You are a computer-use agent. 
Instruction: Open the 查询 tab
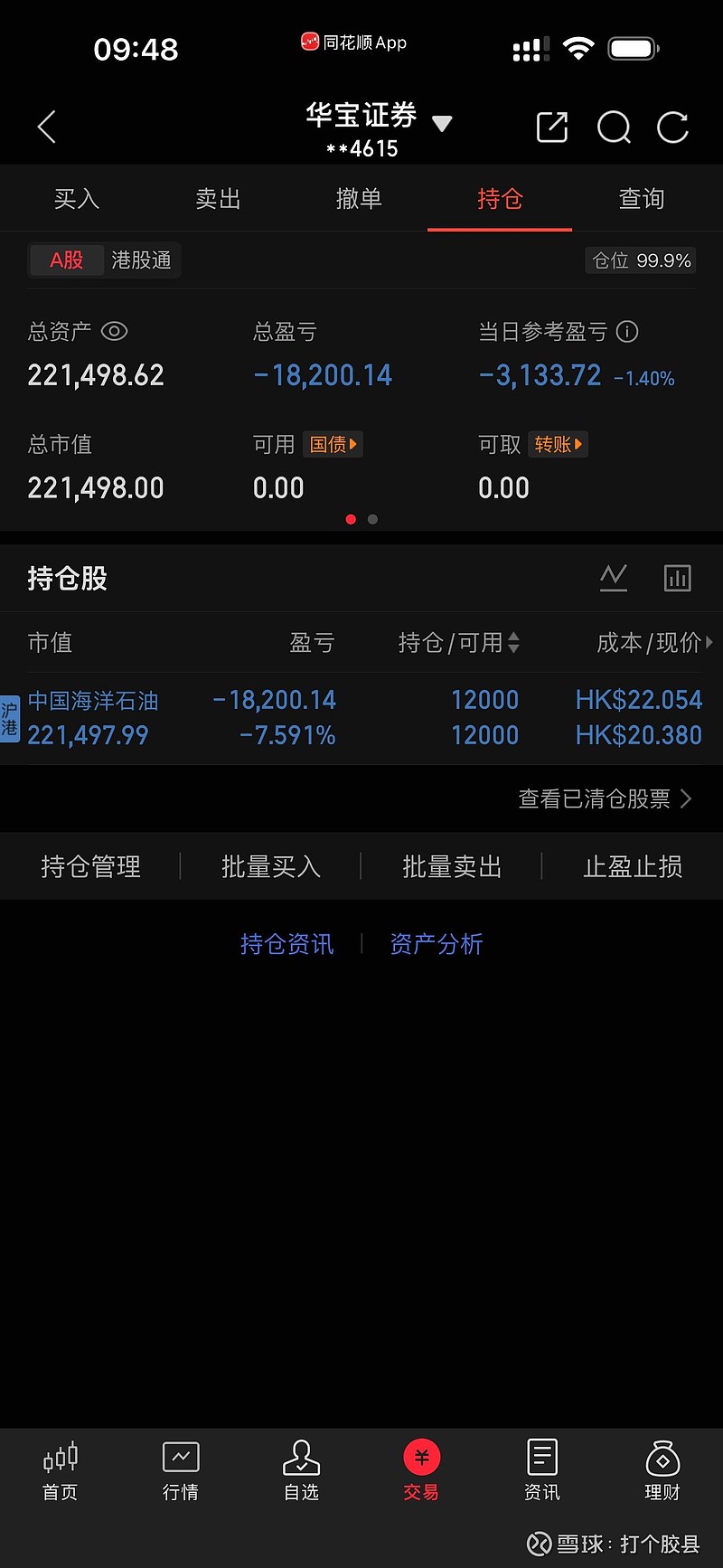click(641, 199)
